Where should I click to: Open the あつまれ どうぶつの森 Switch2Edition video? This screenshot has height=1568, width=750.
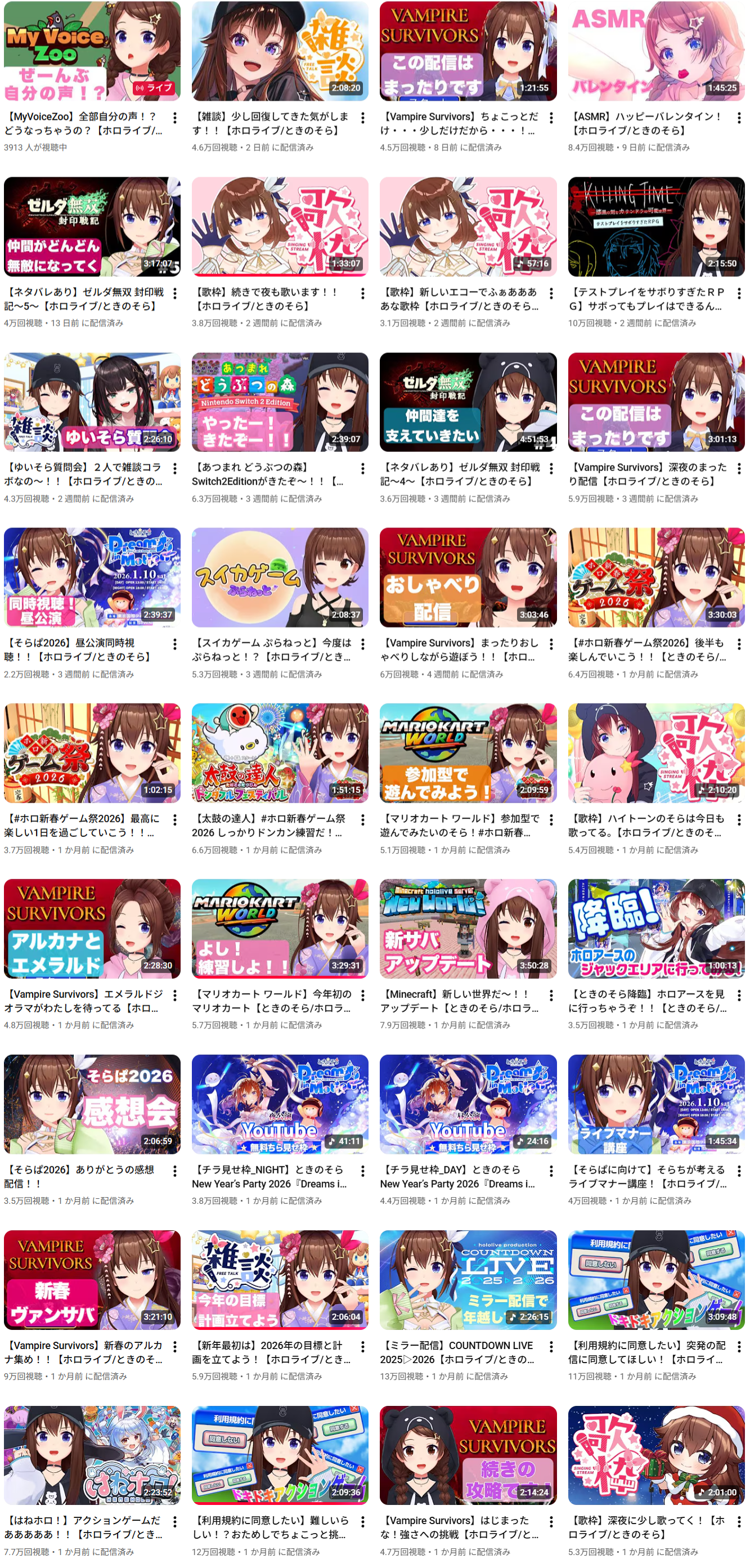coord(280,402)
